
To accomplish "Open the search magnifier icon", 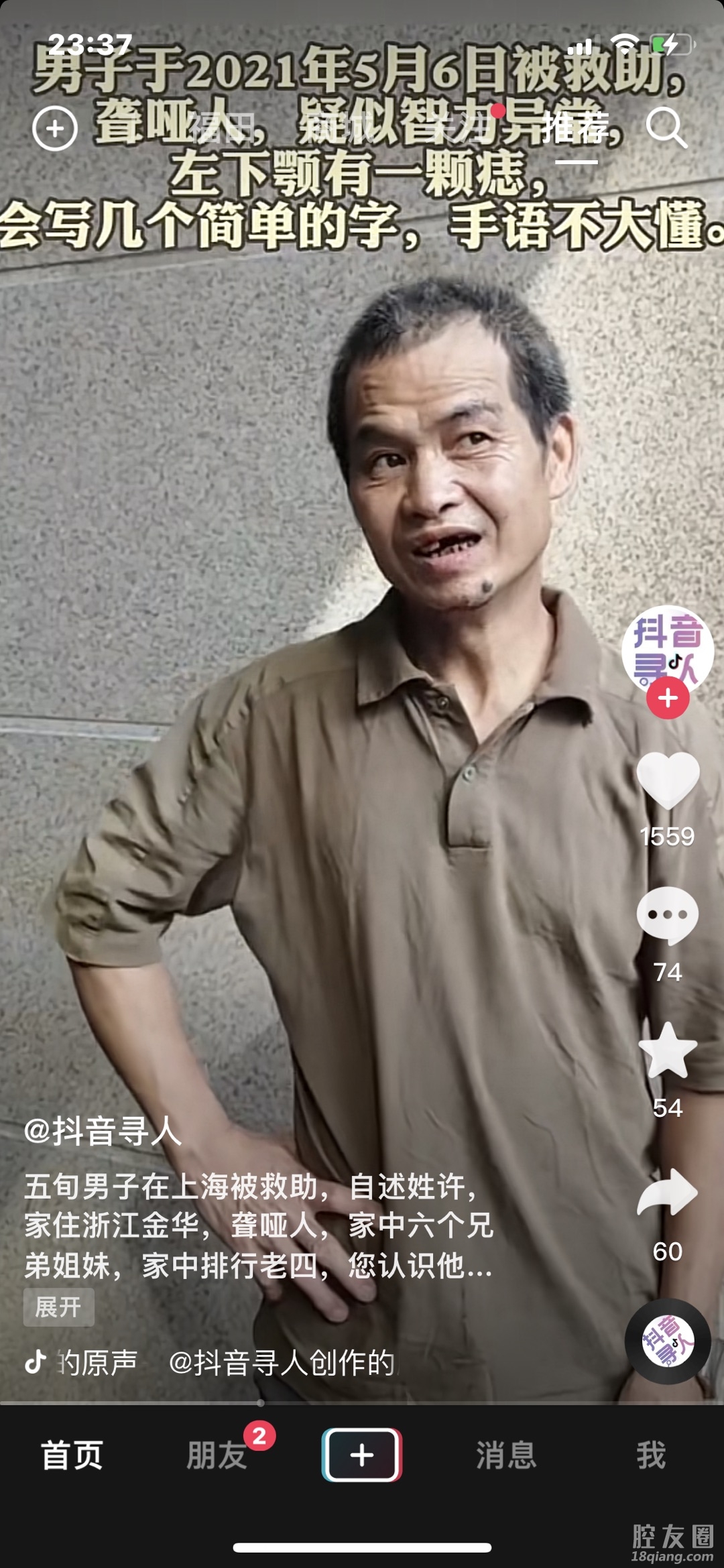I will pyautogui.click(x=666, y=127).
